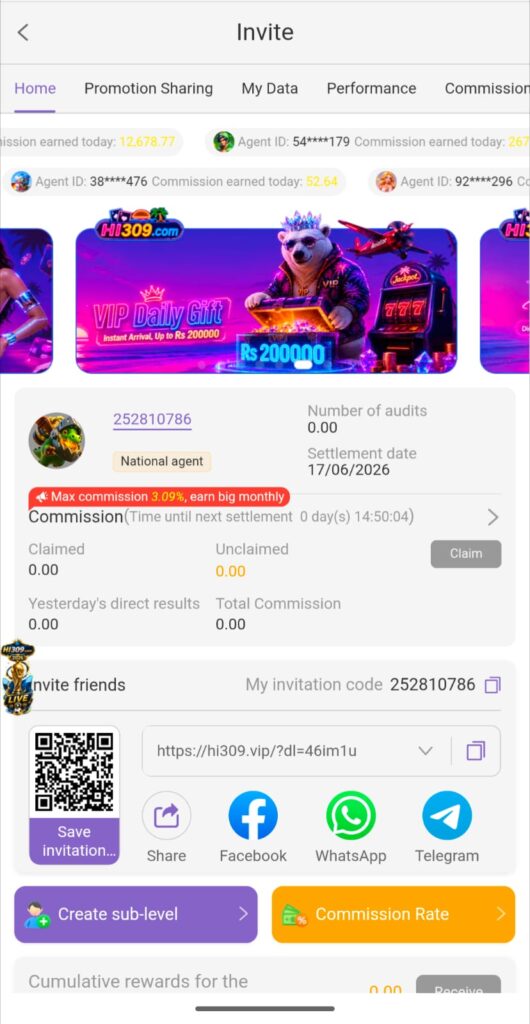Viewport: 530px width, 1024px height.
Task: Open Create sub-level
Action: [x=136, y=914]
